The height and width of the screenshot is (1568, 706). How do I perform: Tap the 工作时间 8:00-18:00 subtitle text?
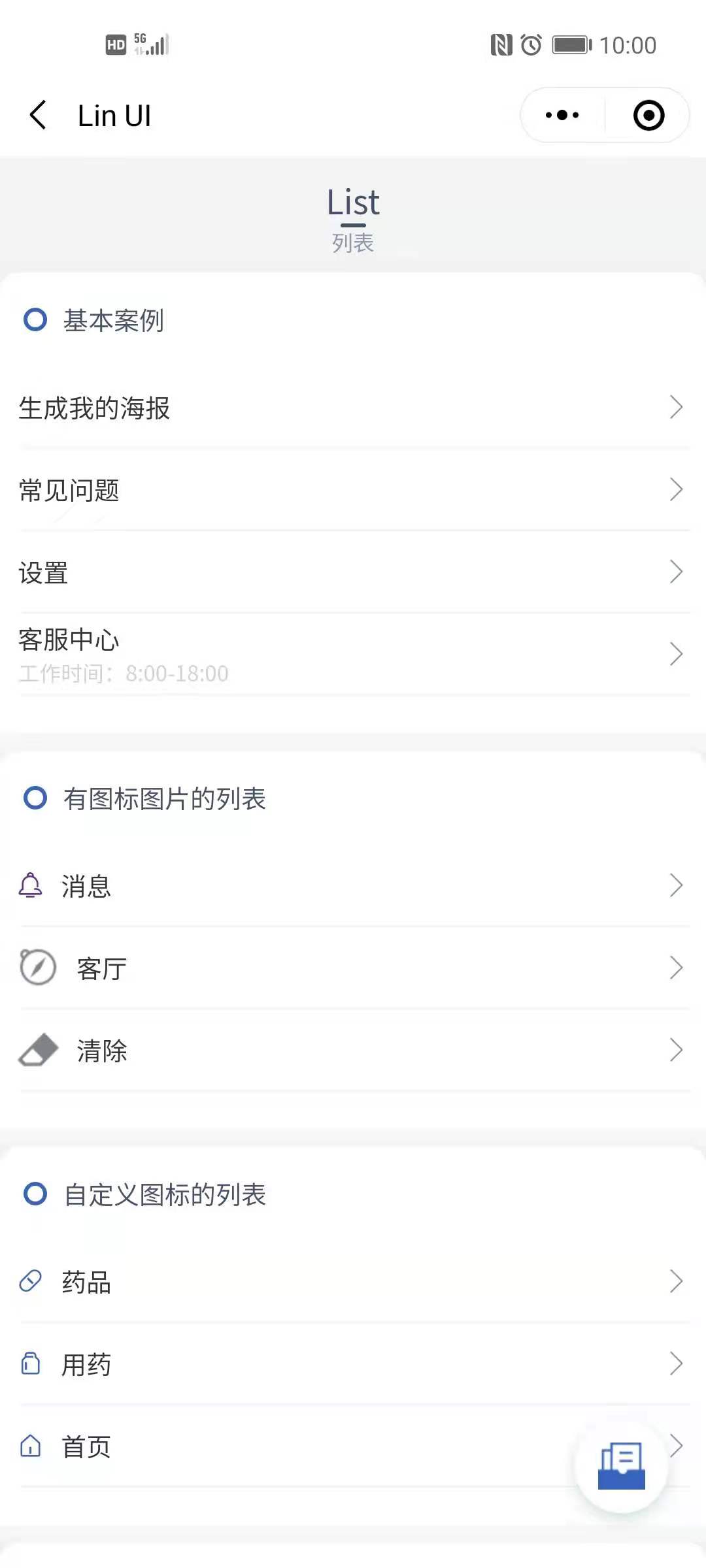(x=123, y=673)
